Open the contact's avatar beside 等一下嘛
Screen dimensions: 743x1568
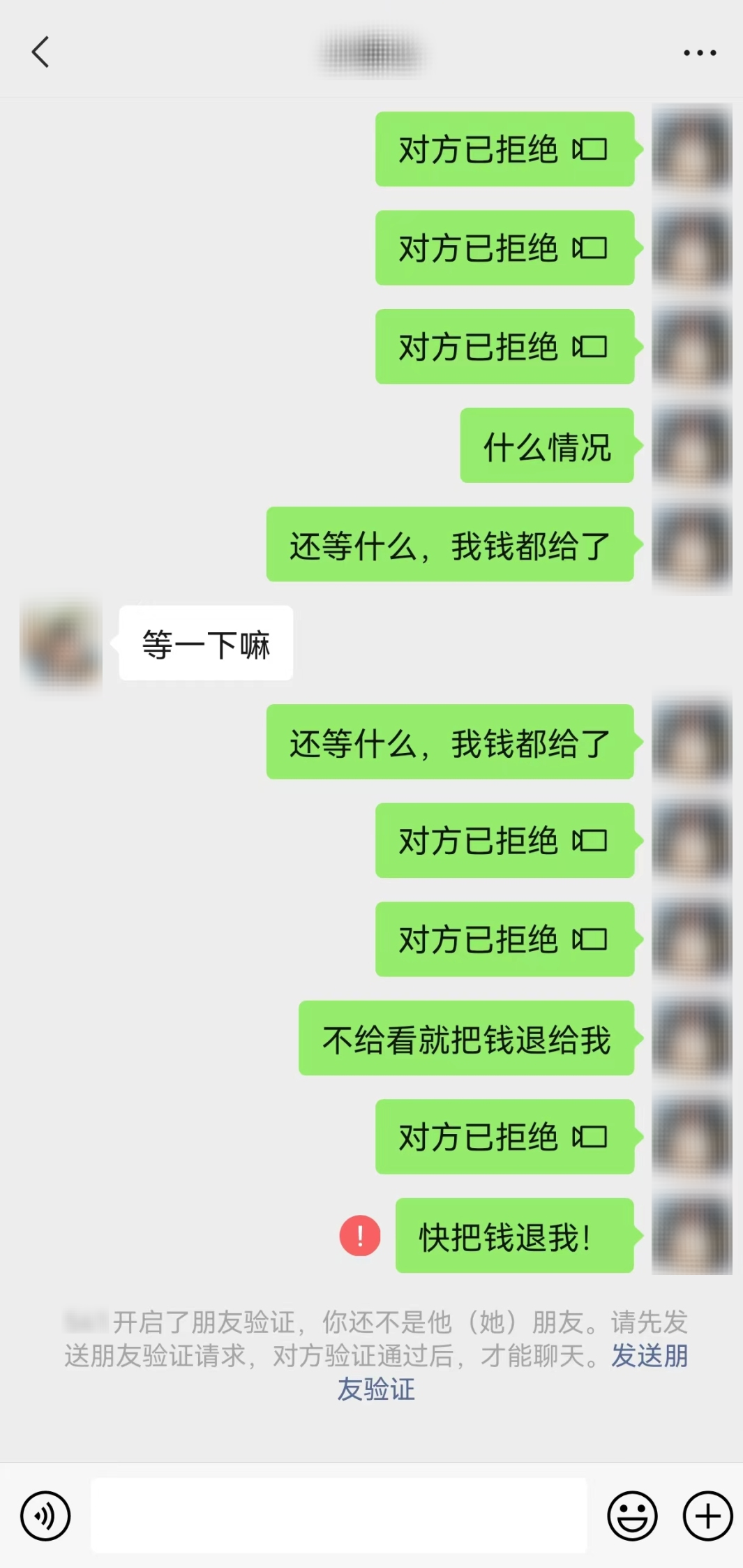pyautogui.click(x=61, y=643)
